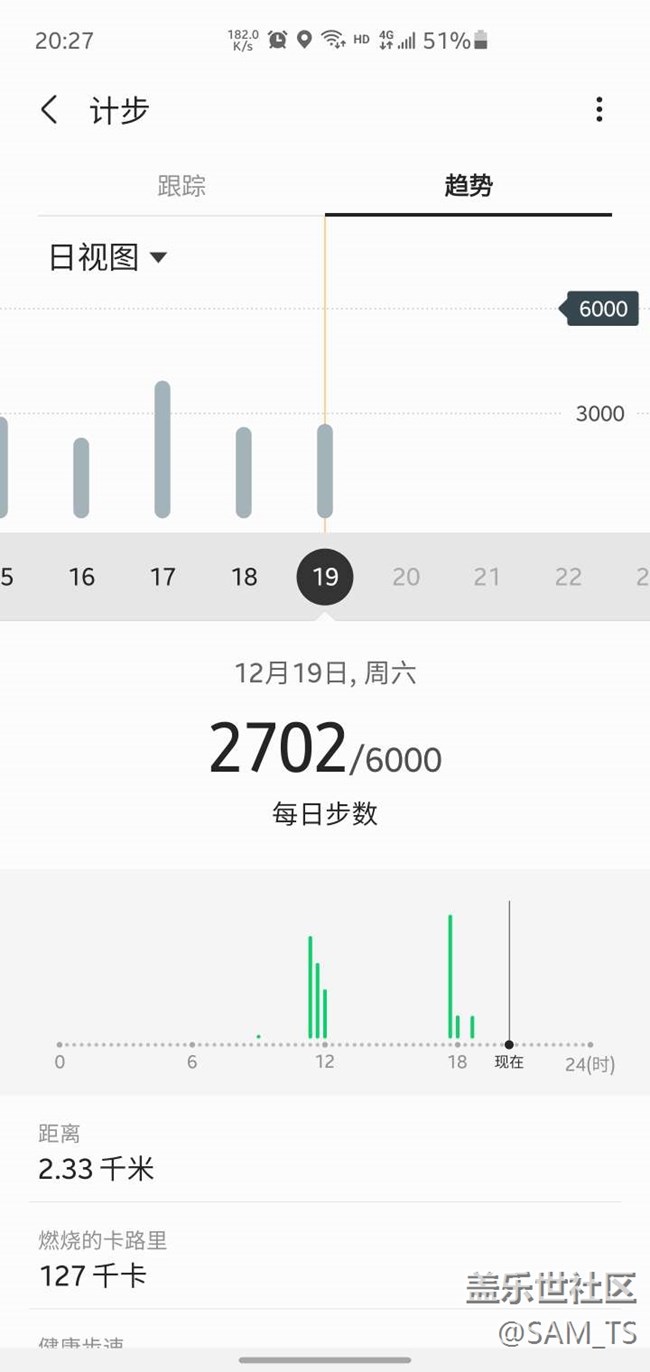The height and width of the screenshot is (1372, 650).
Task: Select date 16 in the timeline
Action: click(x=81, y=577)
